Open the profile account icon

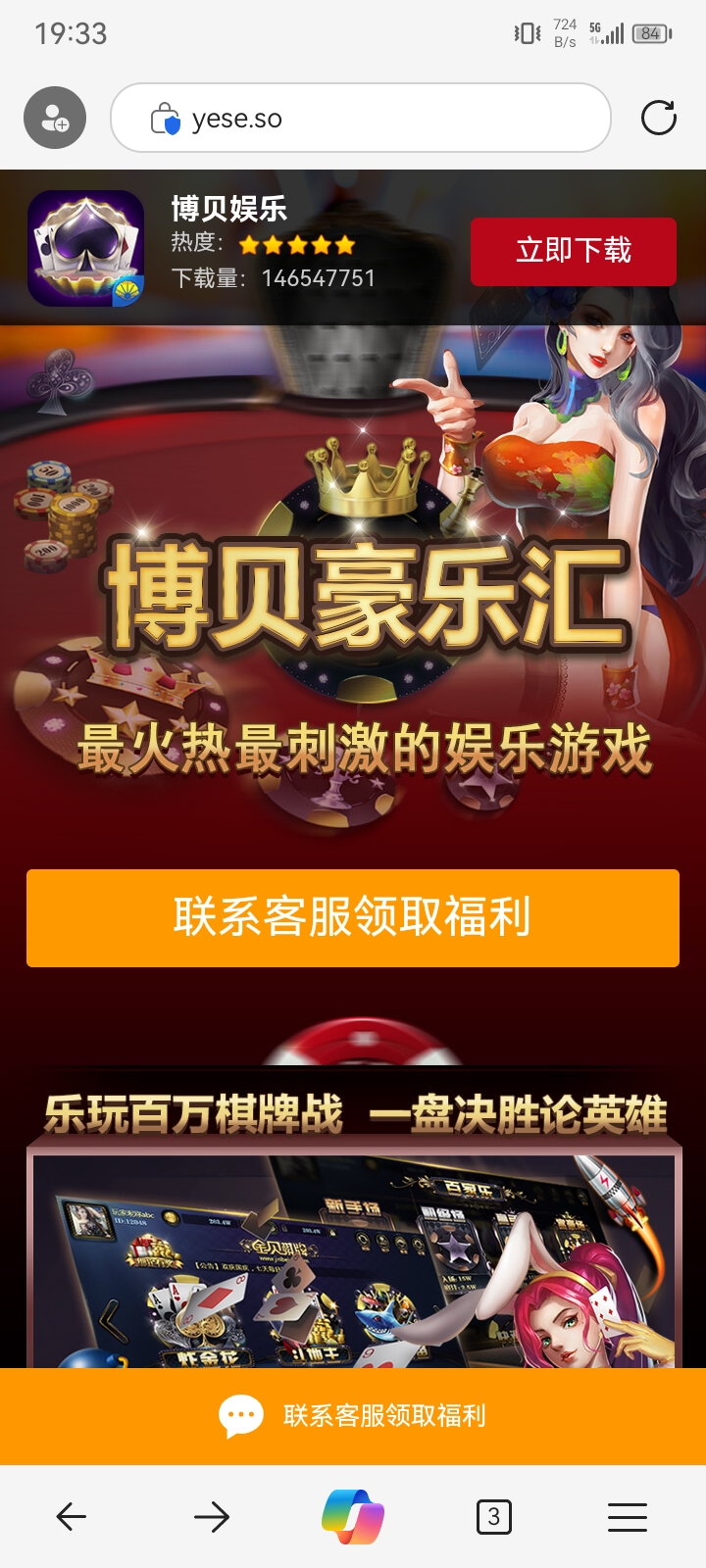coord(55,119)
